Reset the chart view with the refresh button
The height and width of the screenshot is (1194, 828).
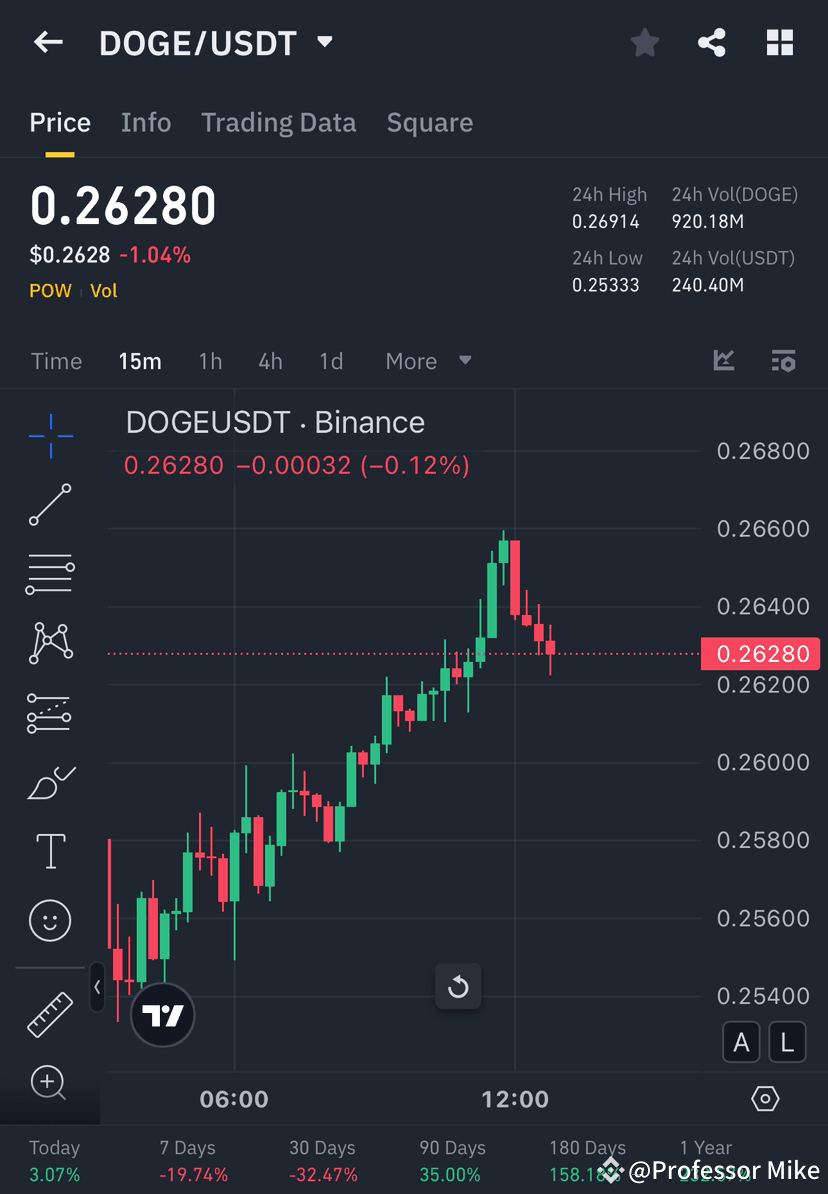(x=458, y=986)
